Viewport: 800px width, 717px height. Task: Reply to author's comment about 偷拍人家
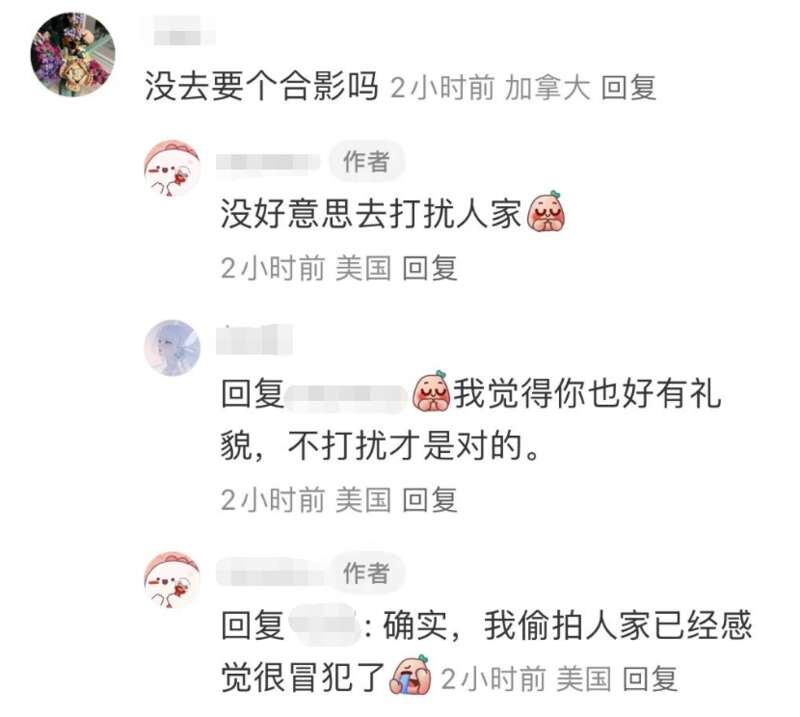click(650, 679)
